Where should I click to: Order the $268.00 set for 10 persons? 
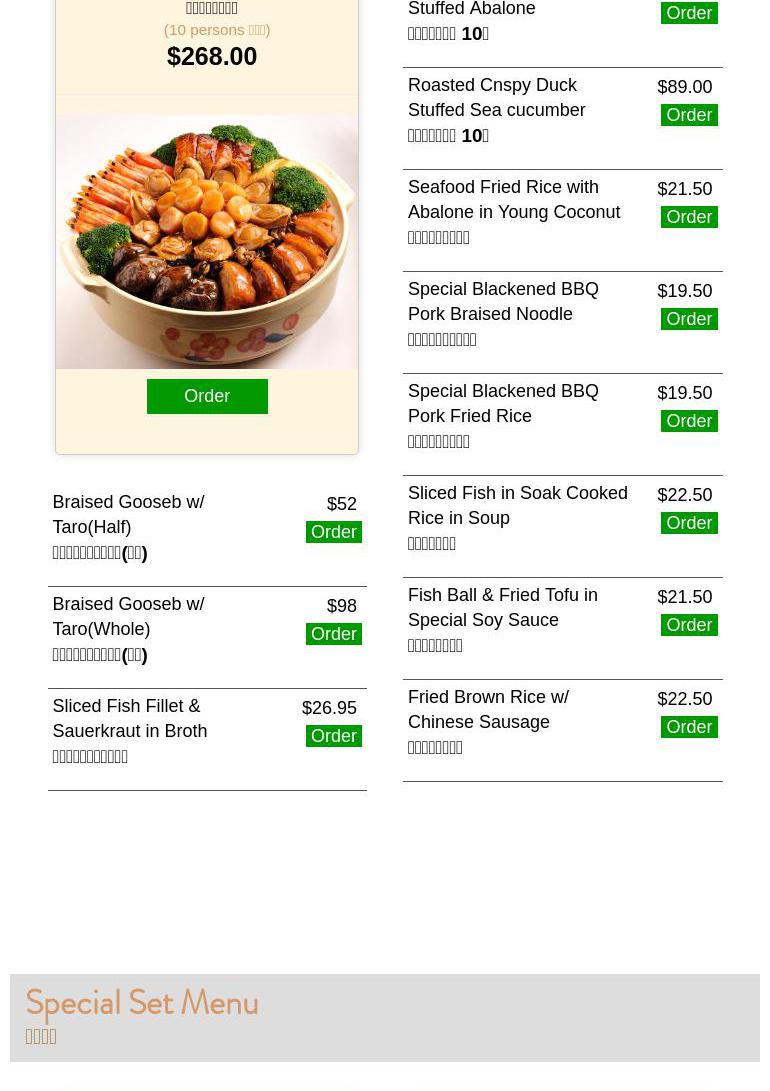point(207,396)
